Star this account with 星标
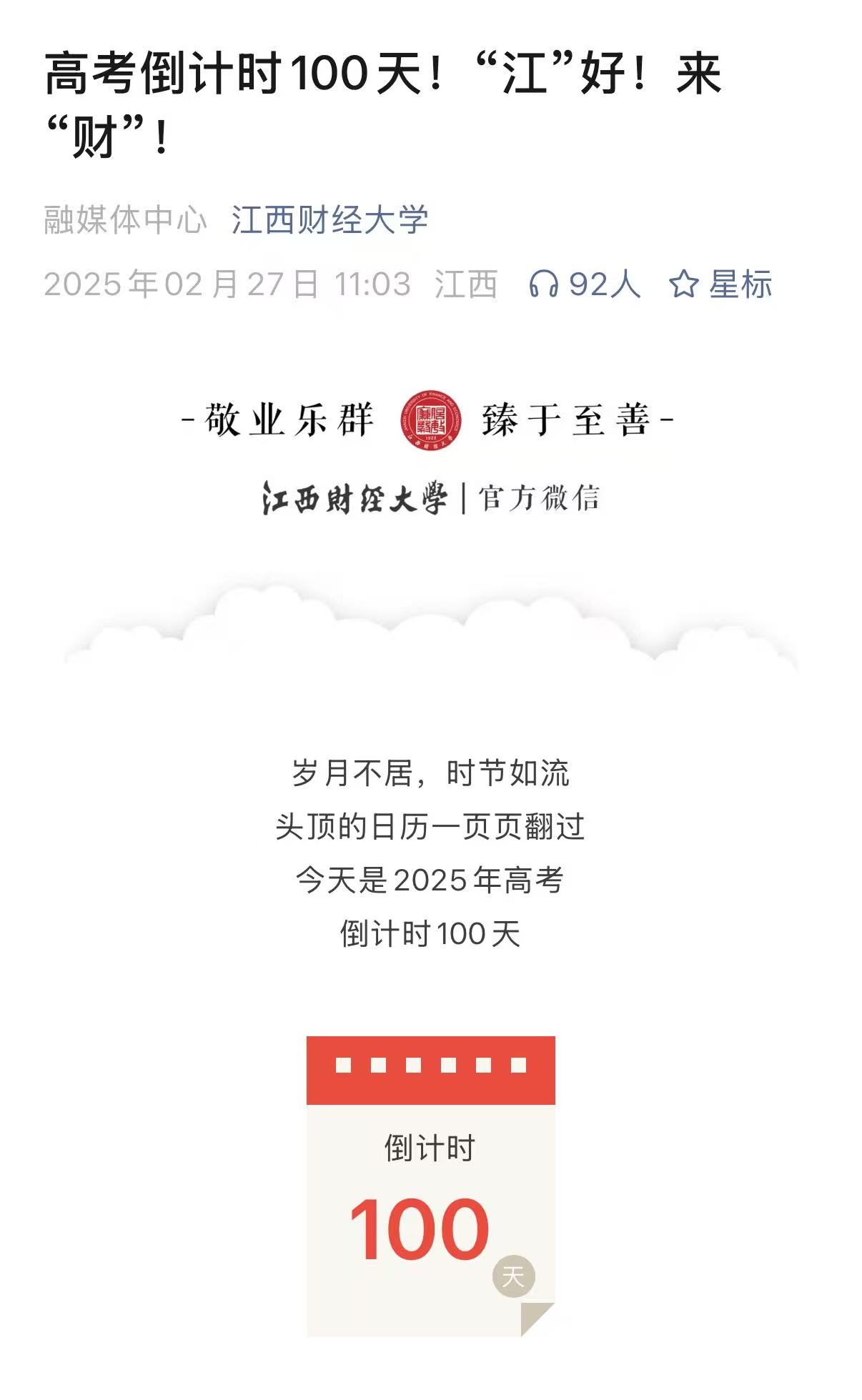Screen dimensions: 862x1400 [720, 284]
